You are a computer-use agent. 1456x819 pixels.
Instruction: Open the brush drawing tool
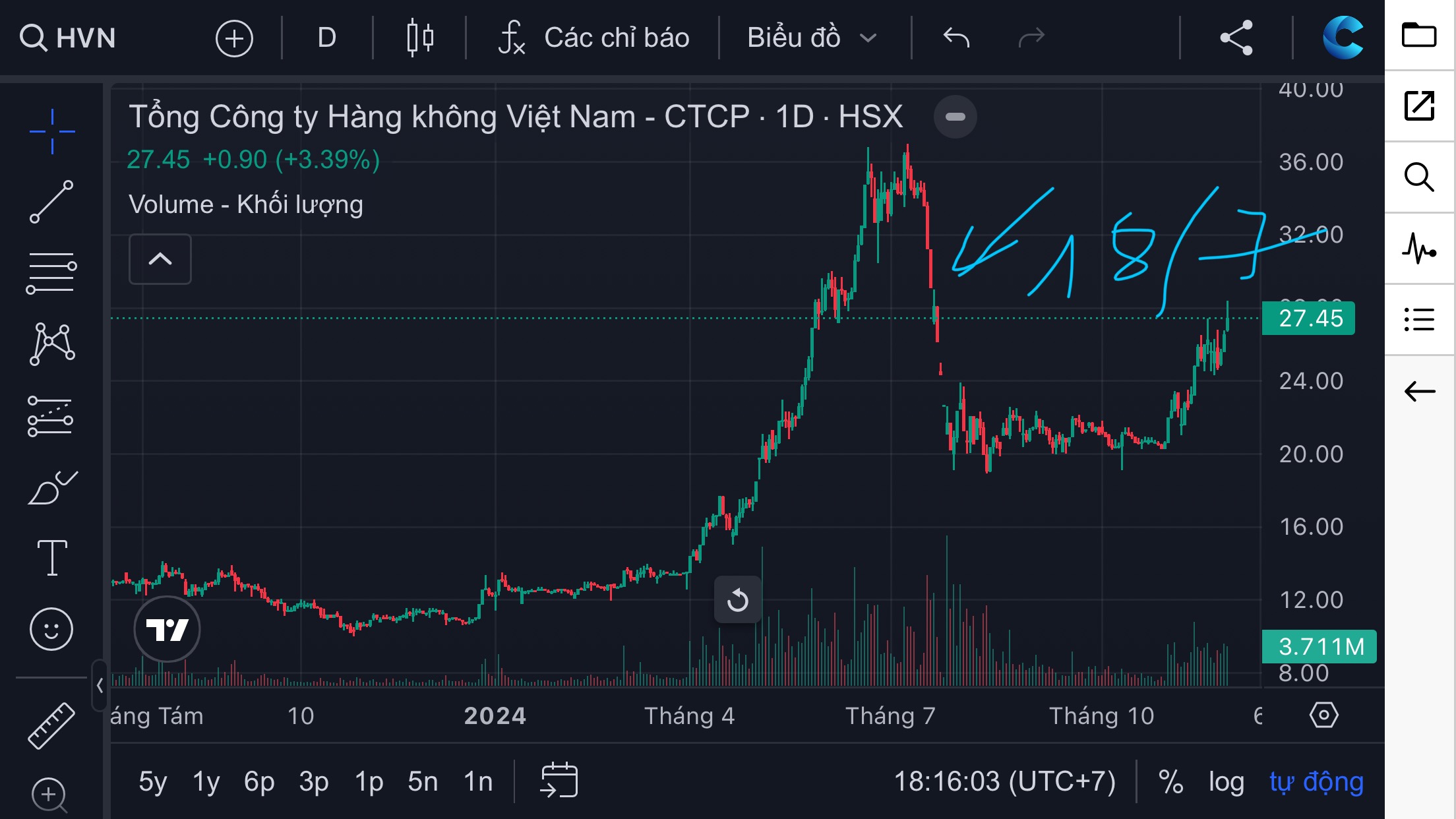pos(51,488)
